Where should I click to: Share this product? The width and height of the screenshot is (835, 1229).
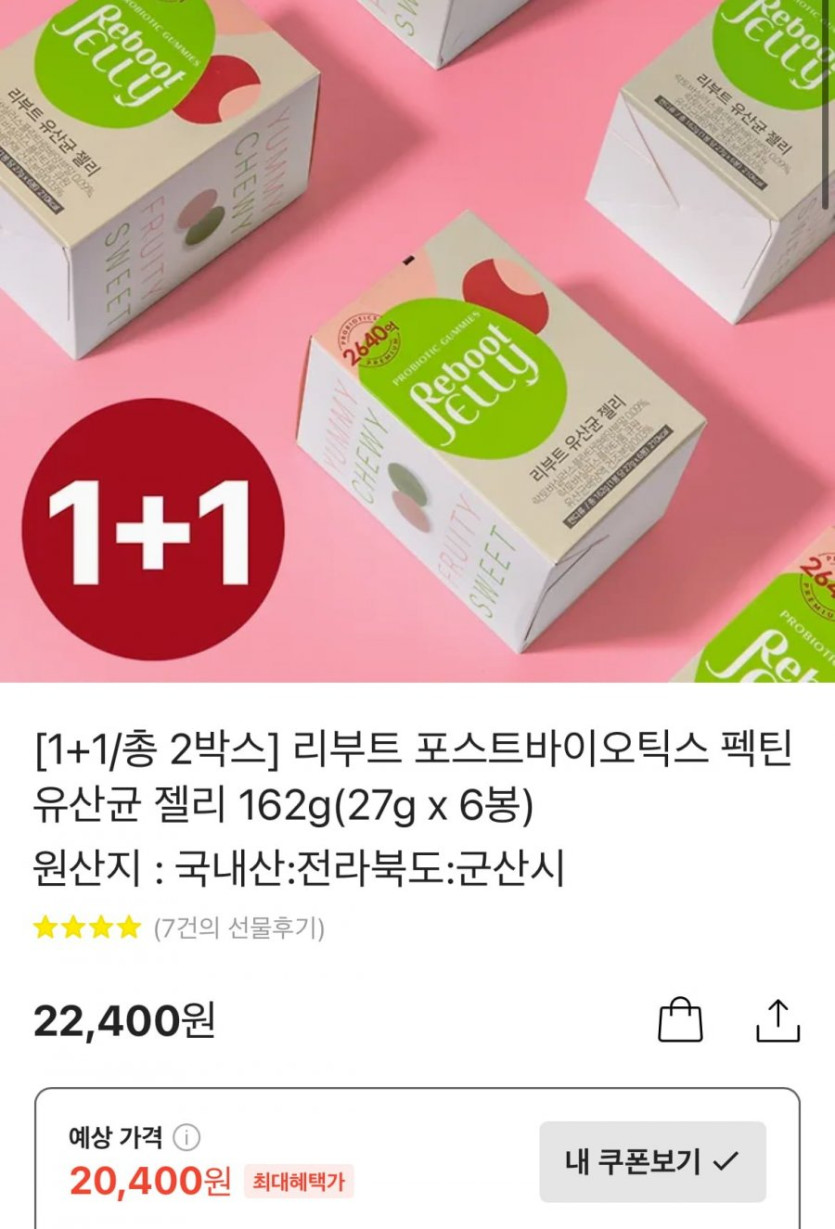[x=777, y=1020]
